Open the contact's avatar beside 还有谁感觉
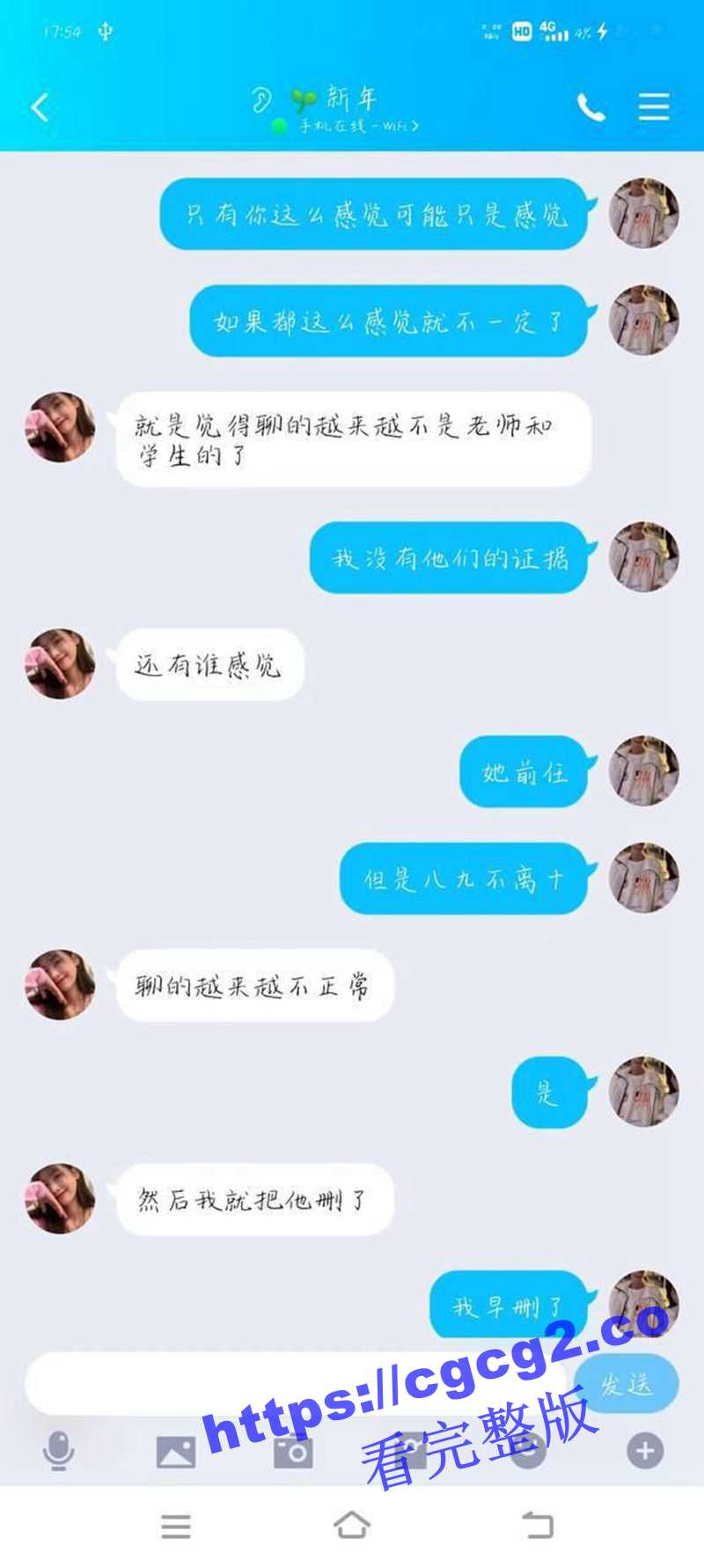The image size is (704, 1568). point(60,664)
